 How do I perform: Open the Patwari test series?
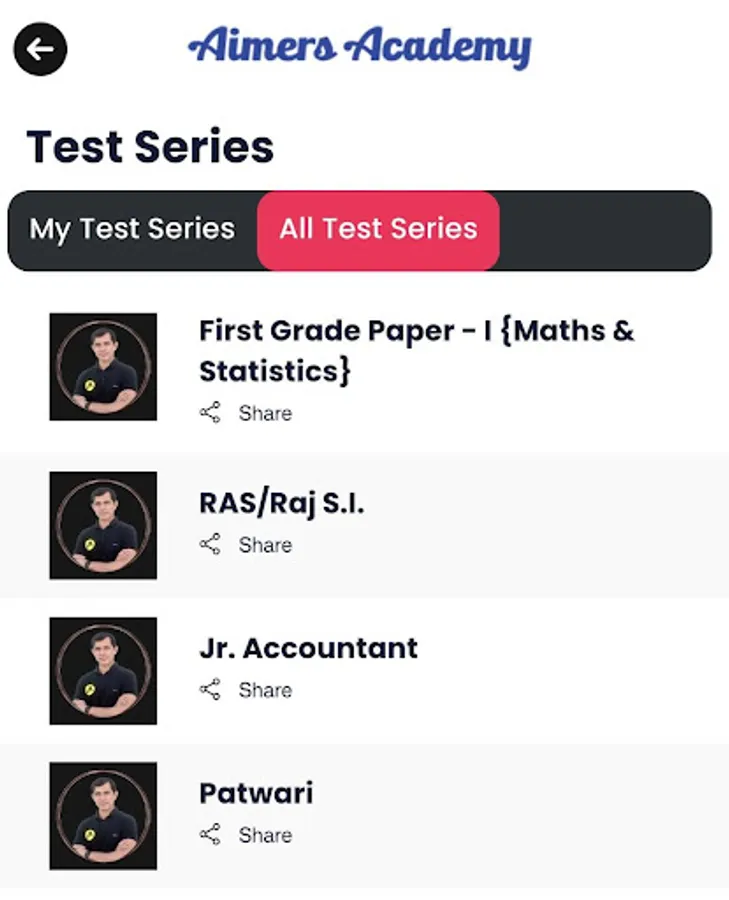coord(255,793)
